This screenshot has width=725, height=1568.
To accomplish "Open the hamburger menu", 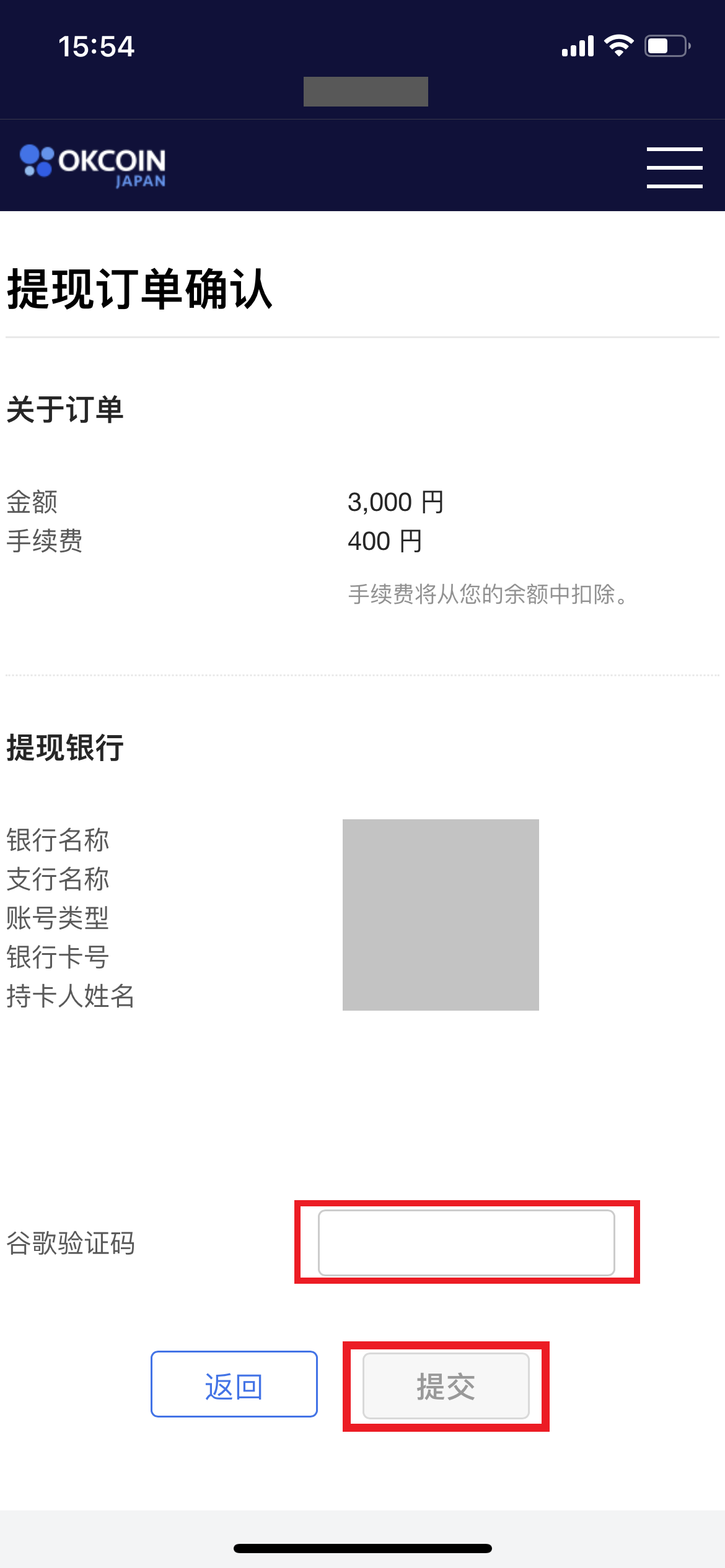I will pyautogui.click(x=674, y=167).
